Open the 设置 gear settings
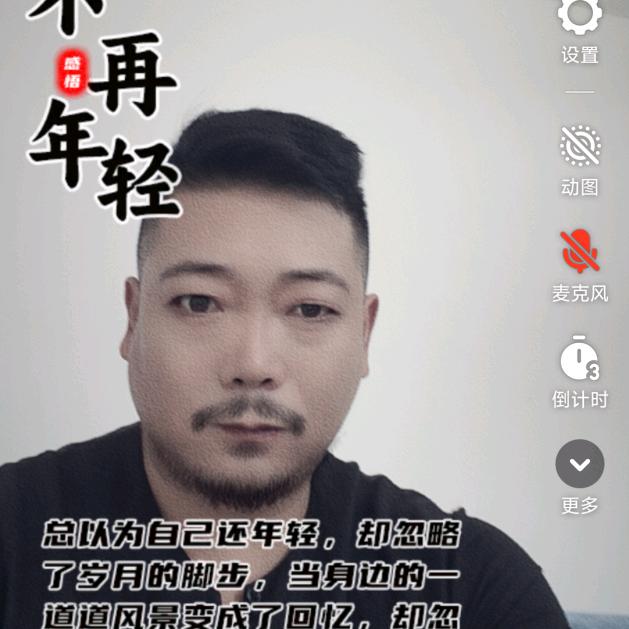629x629 pixels. coord(580,18)
